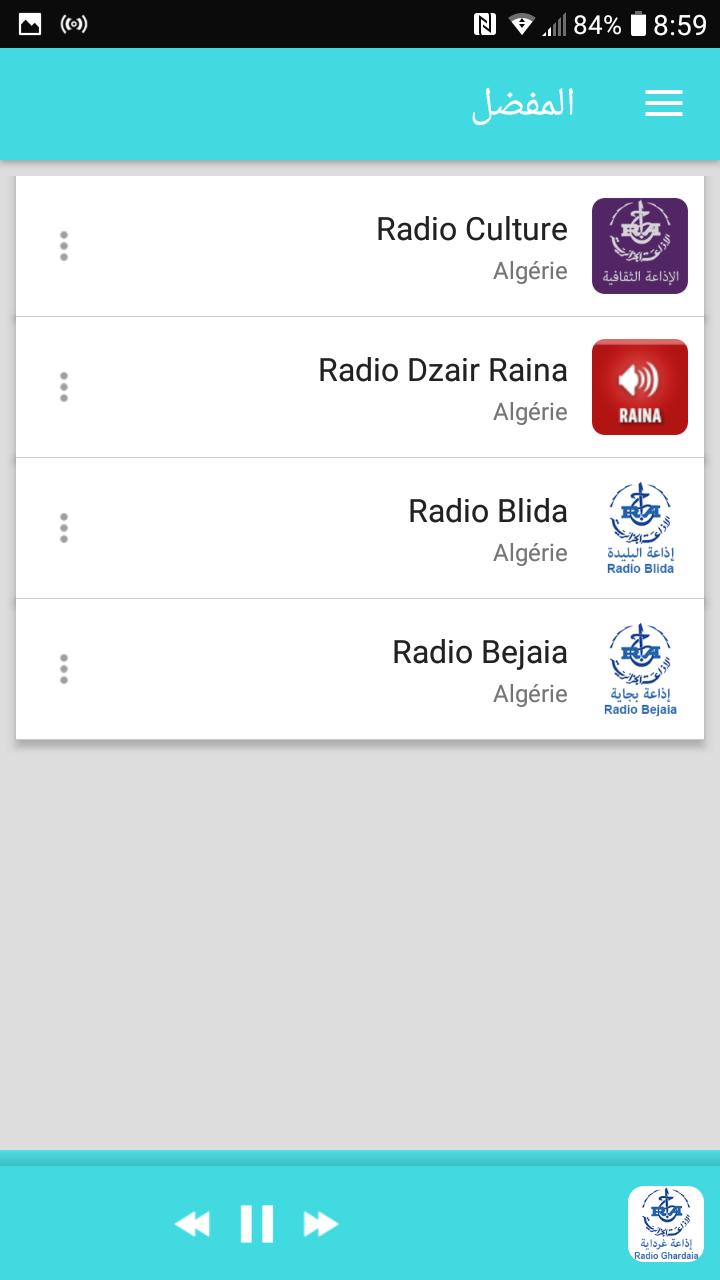The image size is (720, 1280).
Task: Select the Radio Blida station
Action: (360, 528)
